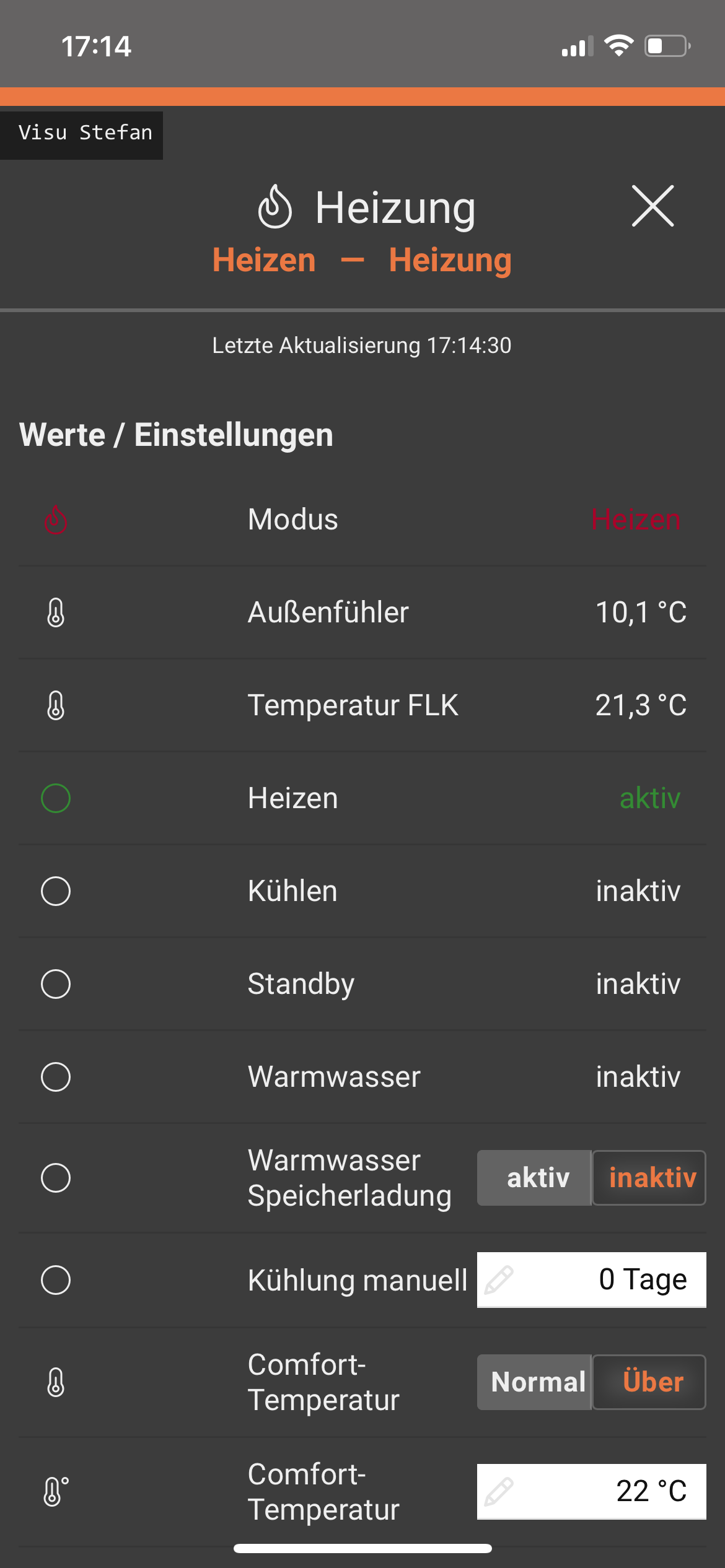This screenshot has width=725, height=1568.
Task: Select Über for Comfort-Temperatur
Action: click(650, 1382)
